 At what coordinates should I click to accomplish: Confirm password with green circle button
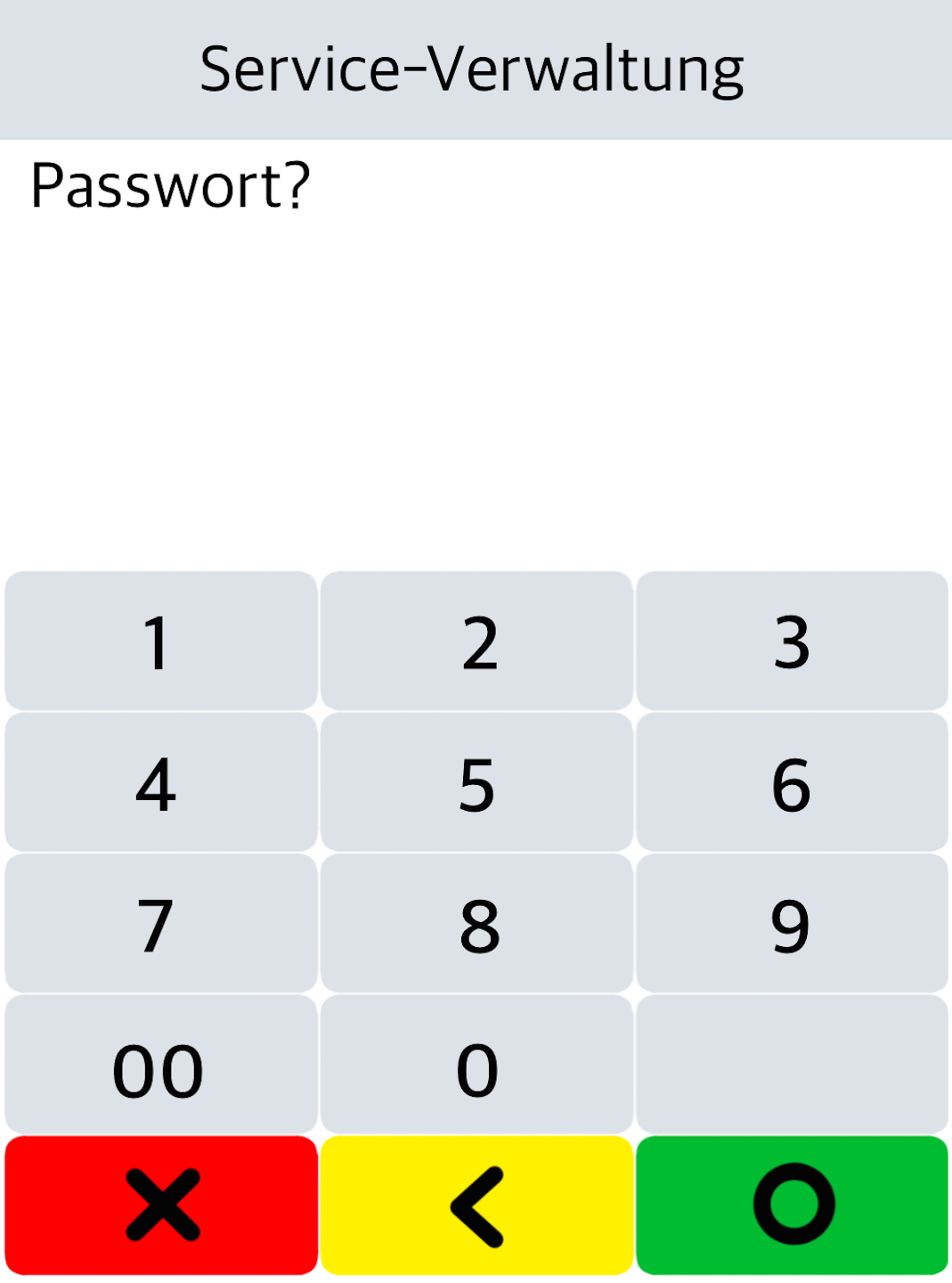[x=792, y=1205]
